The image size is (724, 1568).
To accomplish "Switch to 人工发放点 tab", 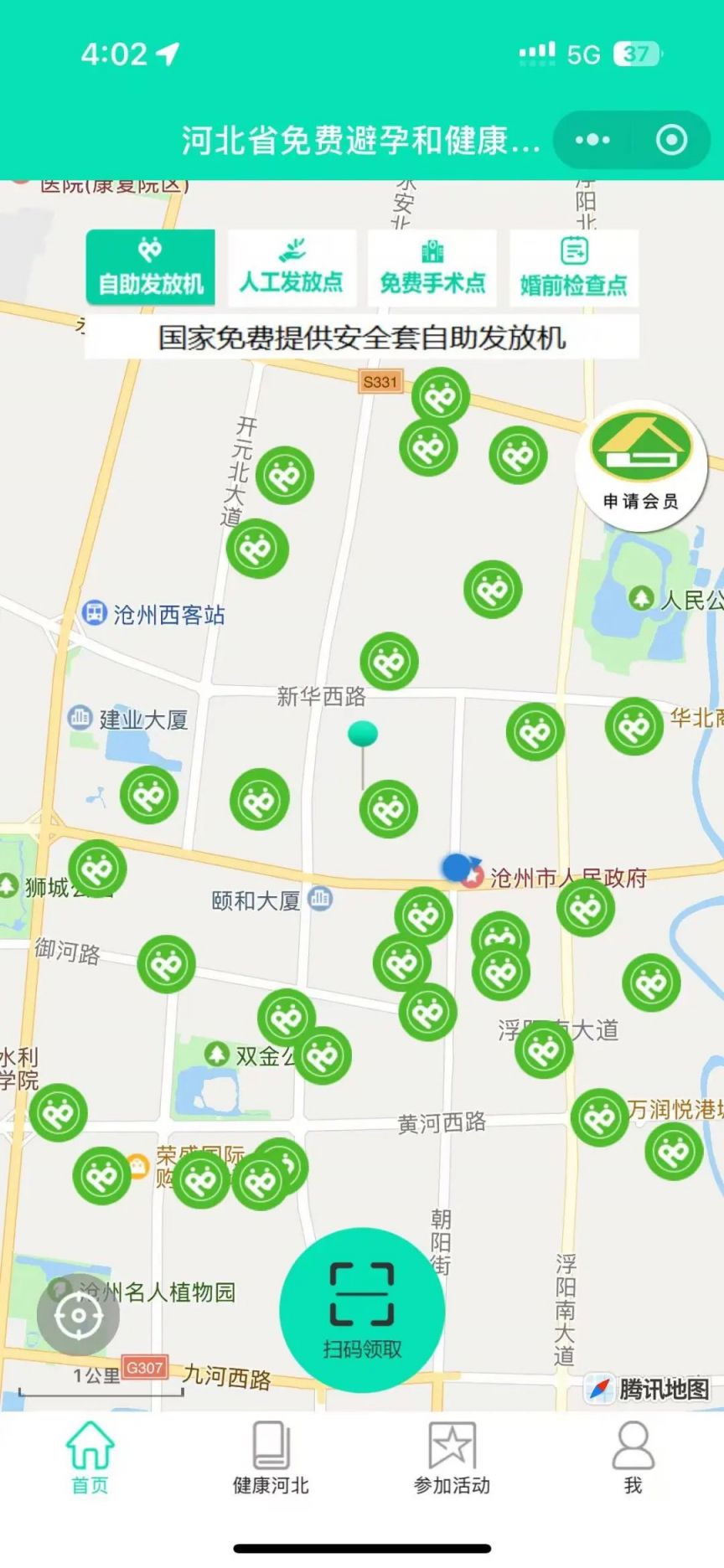I will click(x=292, y=266).
